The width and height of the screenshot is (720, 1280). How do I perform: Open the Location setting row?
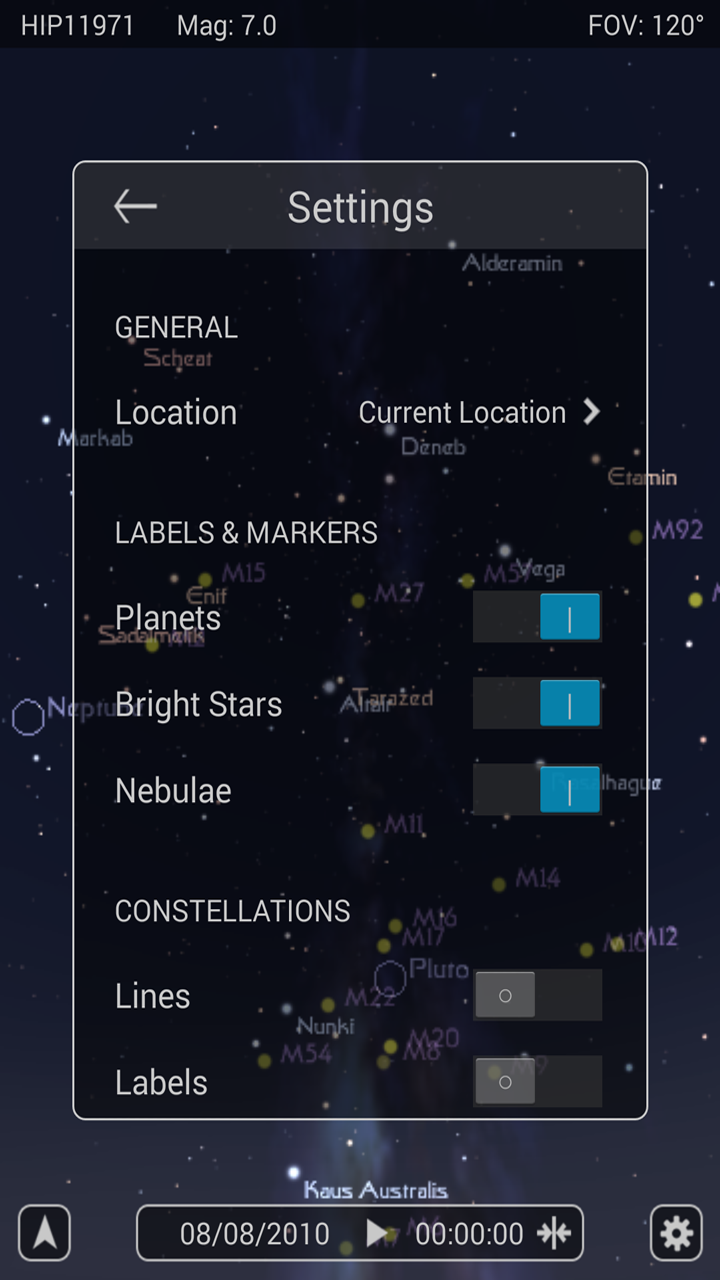(176, 412)
